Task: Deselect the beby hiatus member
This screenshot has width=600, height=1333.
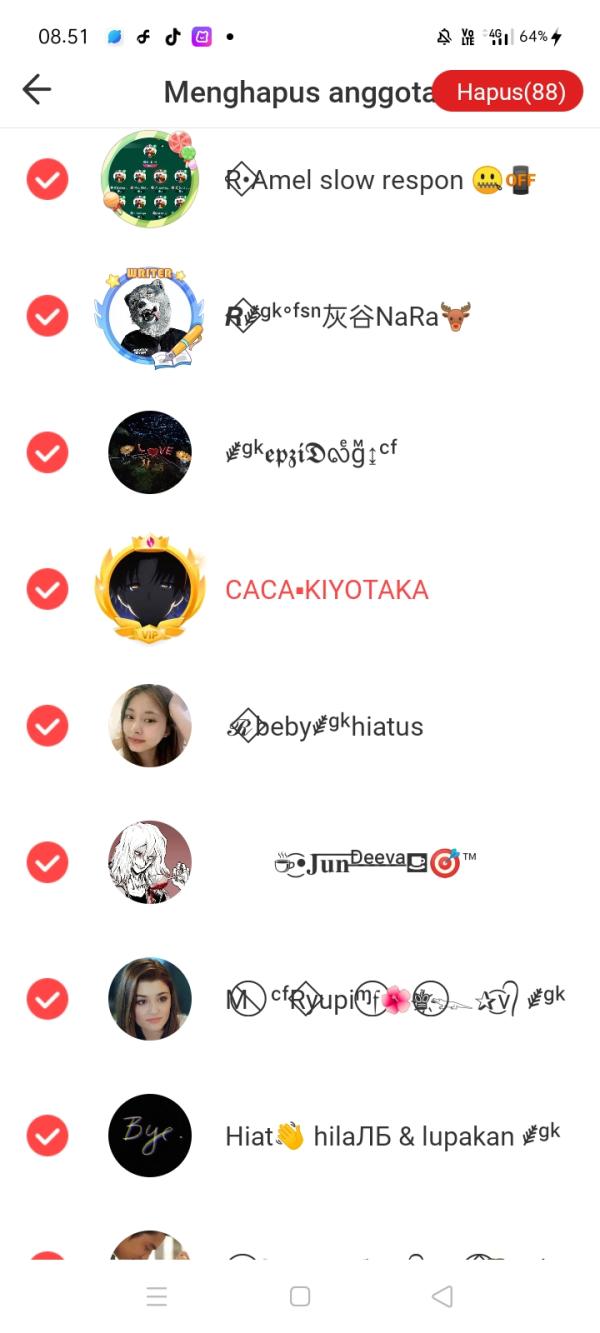Action: click(x=47, y=726)
